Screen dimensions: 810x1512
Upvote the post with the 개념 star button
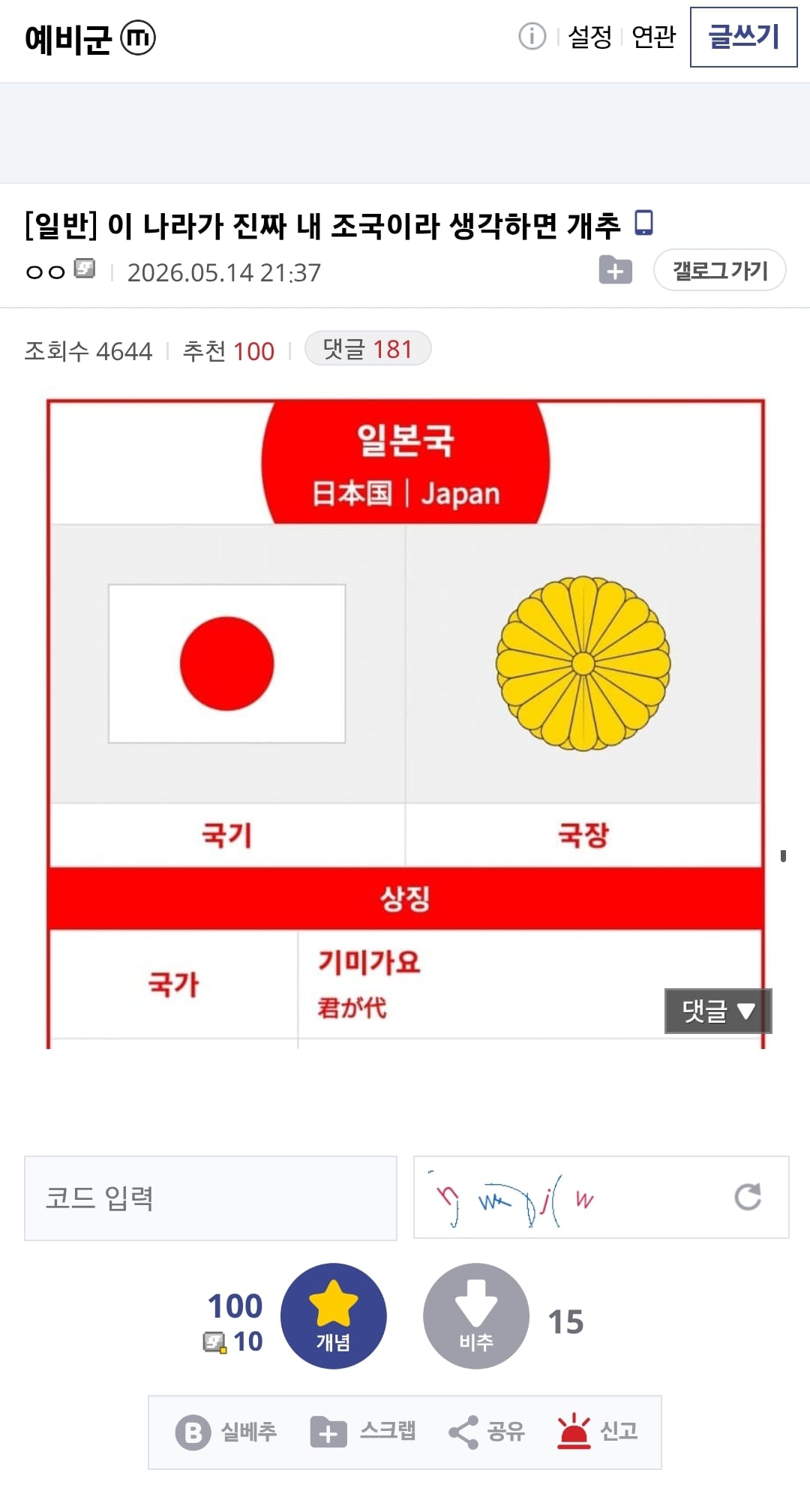[x=333, y=1316]
